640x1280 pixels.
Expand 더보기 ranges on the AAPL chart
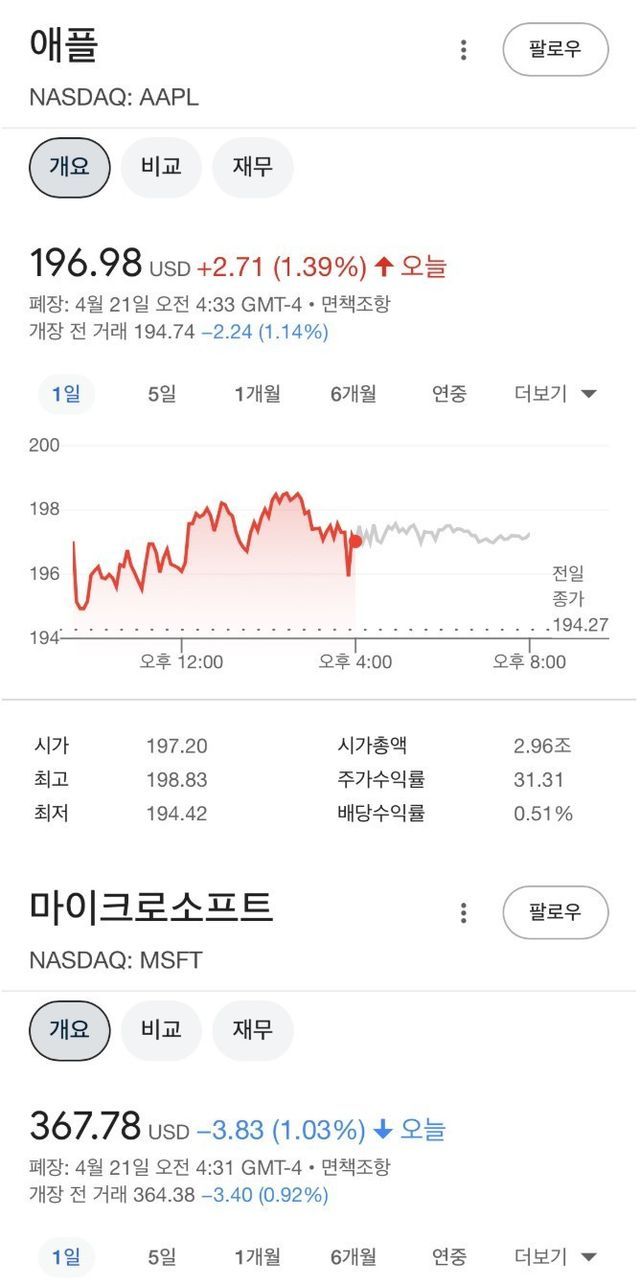click(x=555, y=394)
